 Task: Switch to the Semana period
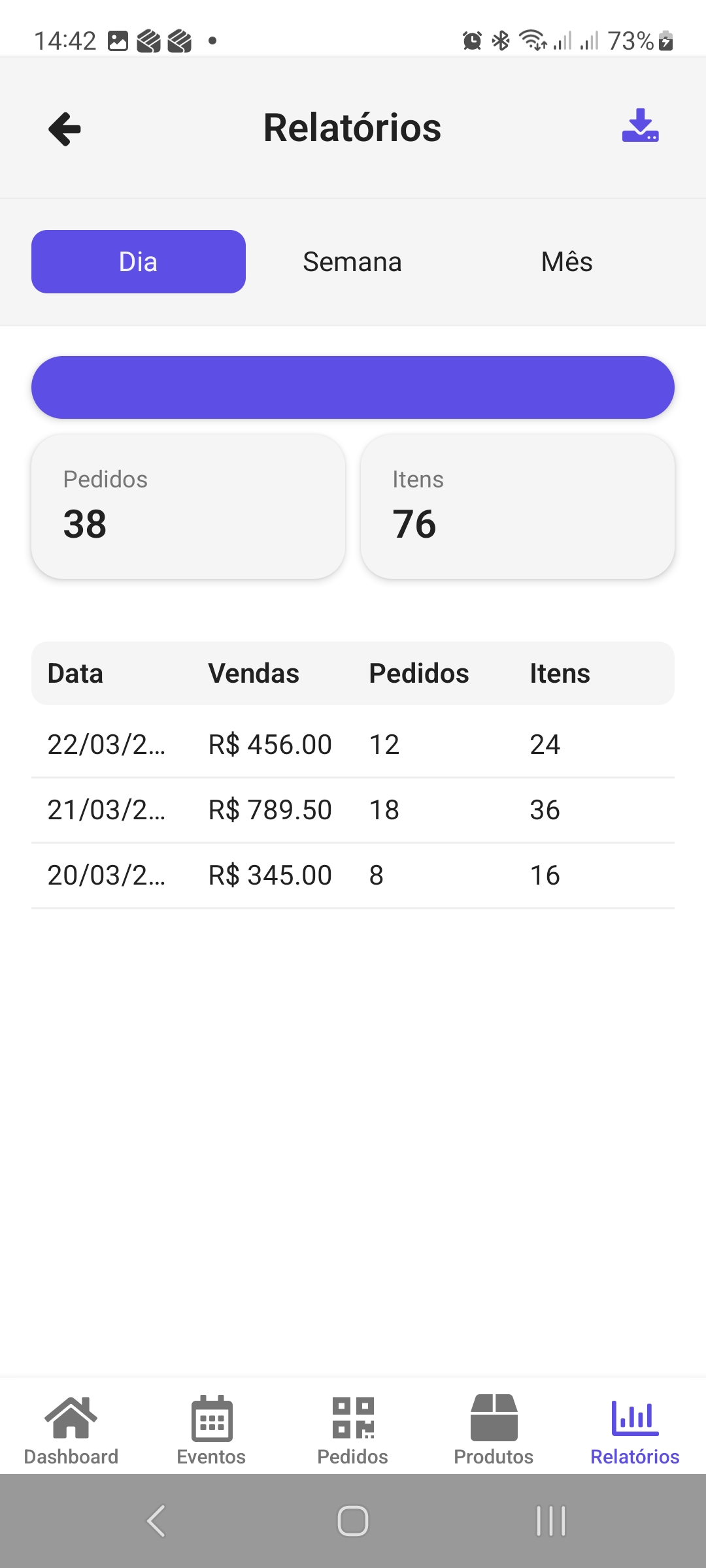(x=352, y=262)
